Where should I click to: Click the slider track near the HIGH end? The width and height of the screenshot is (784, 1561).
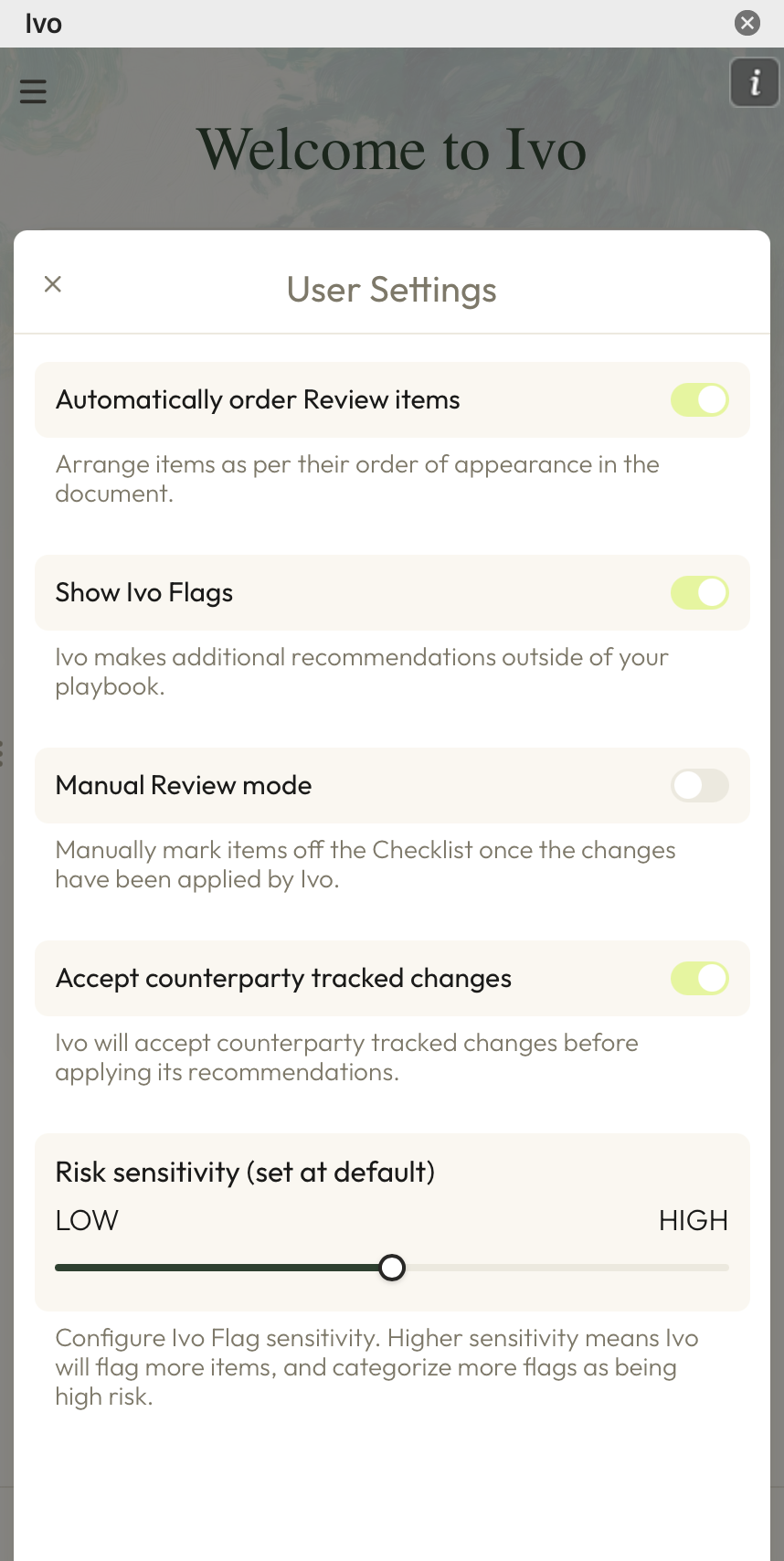pyautogui.click(x=676, y=1268)
